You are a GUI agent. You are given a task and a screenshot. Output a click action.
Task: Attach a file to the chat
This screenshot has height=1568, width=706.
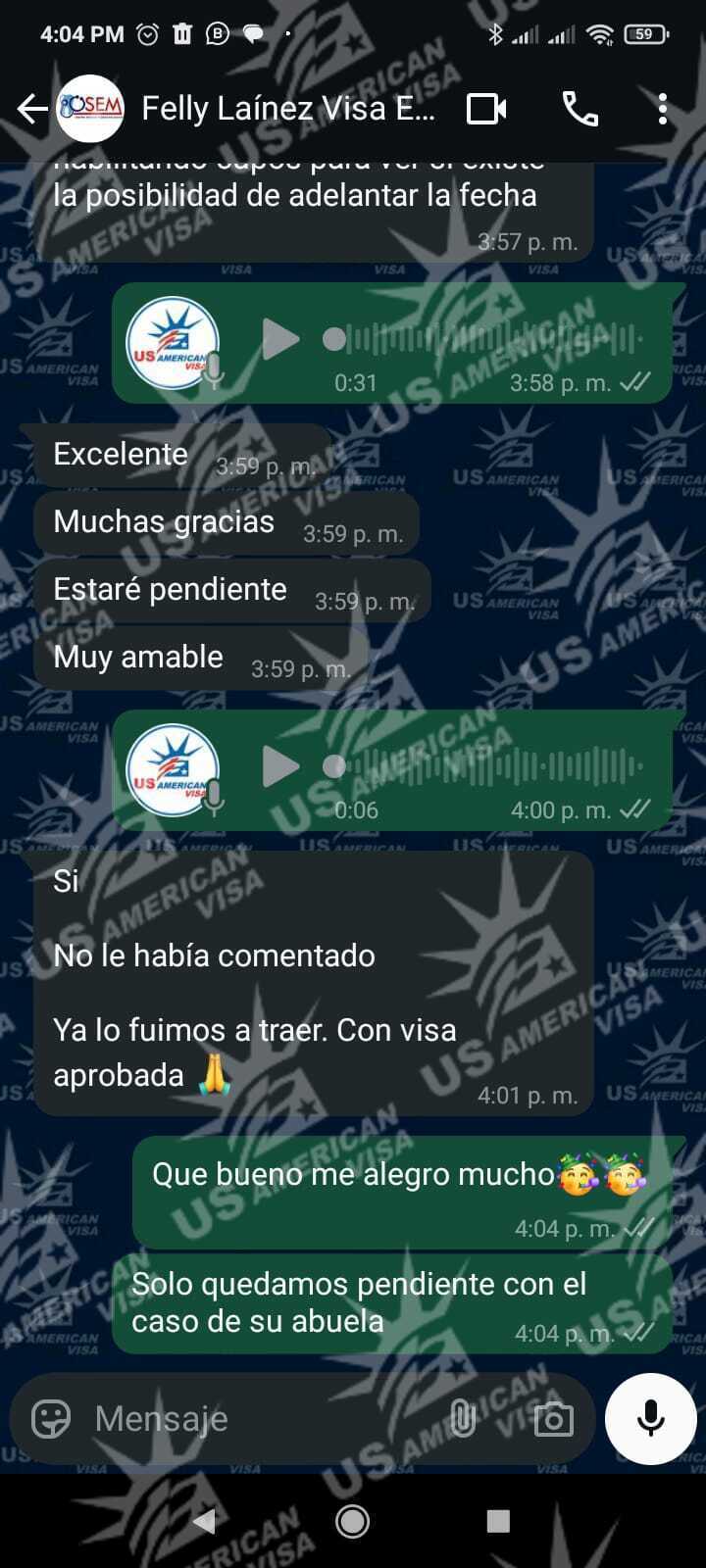(462, 1418)
